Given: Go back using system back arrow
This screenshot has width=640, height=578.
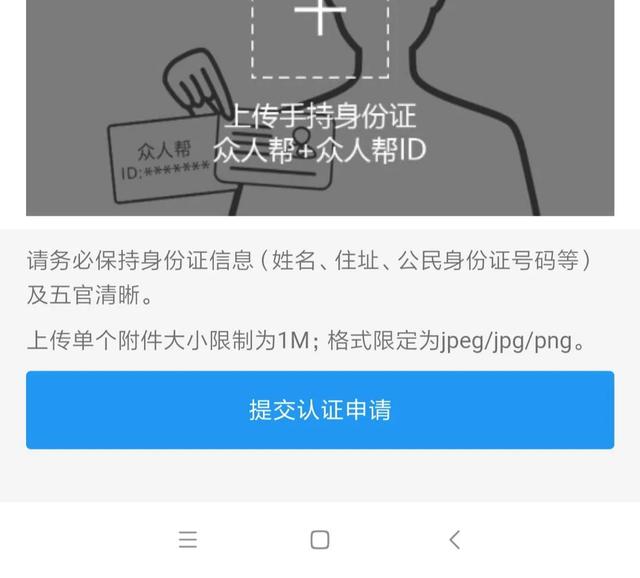Looking at the screenshot, I should [x=454, y=540].
